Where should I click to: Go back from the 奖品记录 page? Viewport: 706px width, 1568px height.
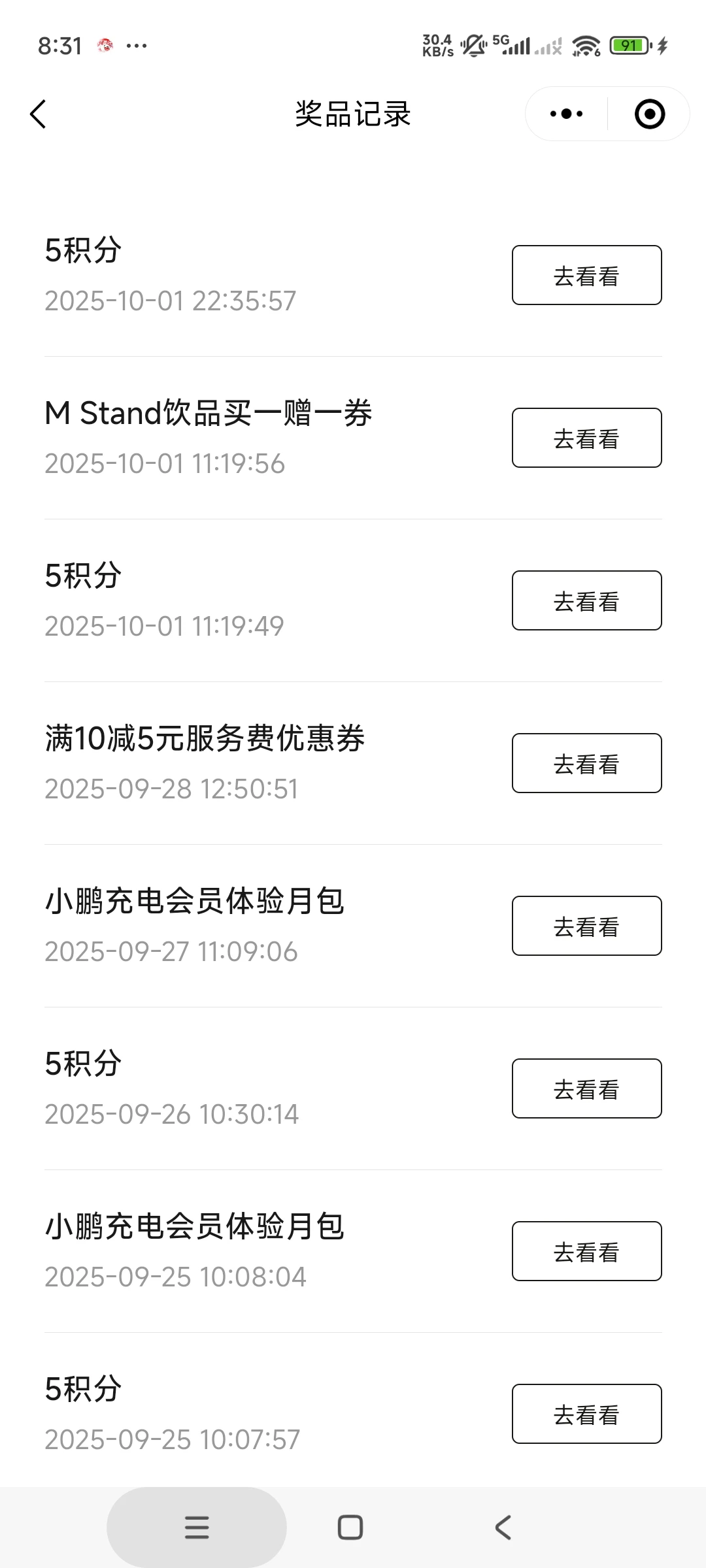(39, 114)
